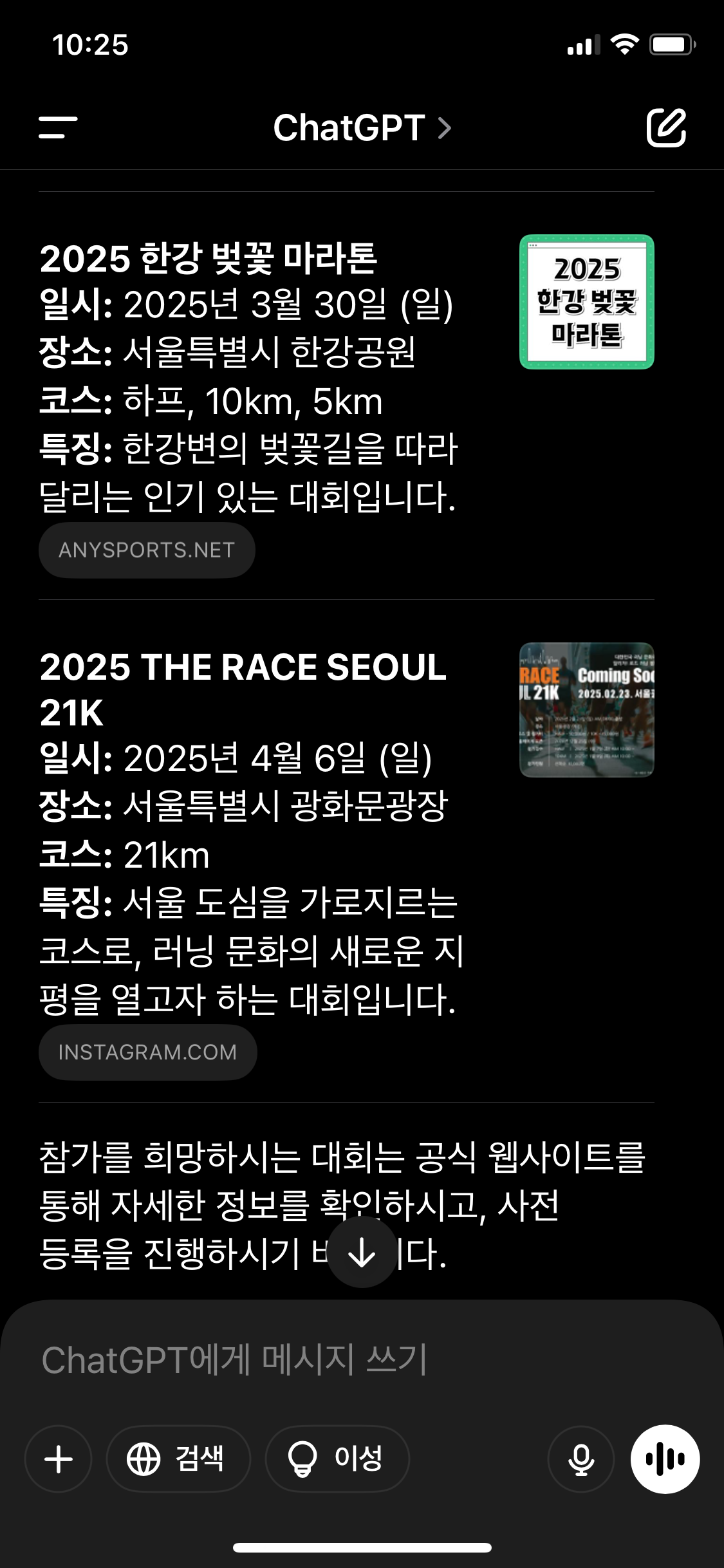Open the INSTAGRAM.COM source link
724x1568 pixels.
pos(148,1052)
